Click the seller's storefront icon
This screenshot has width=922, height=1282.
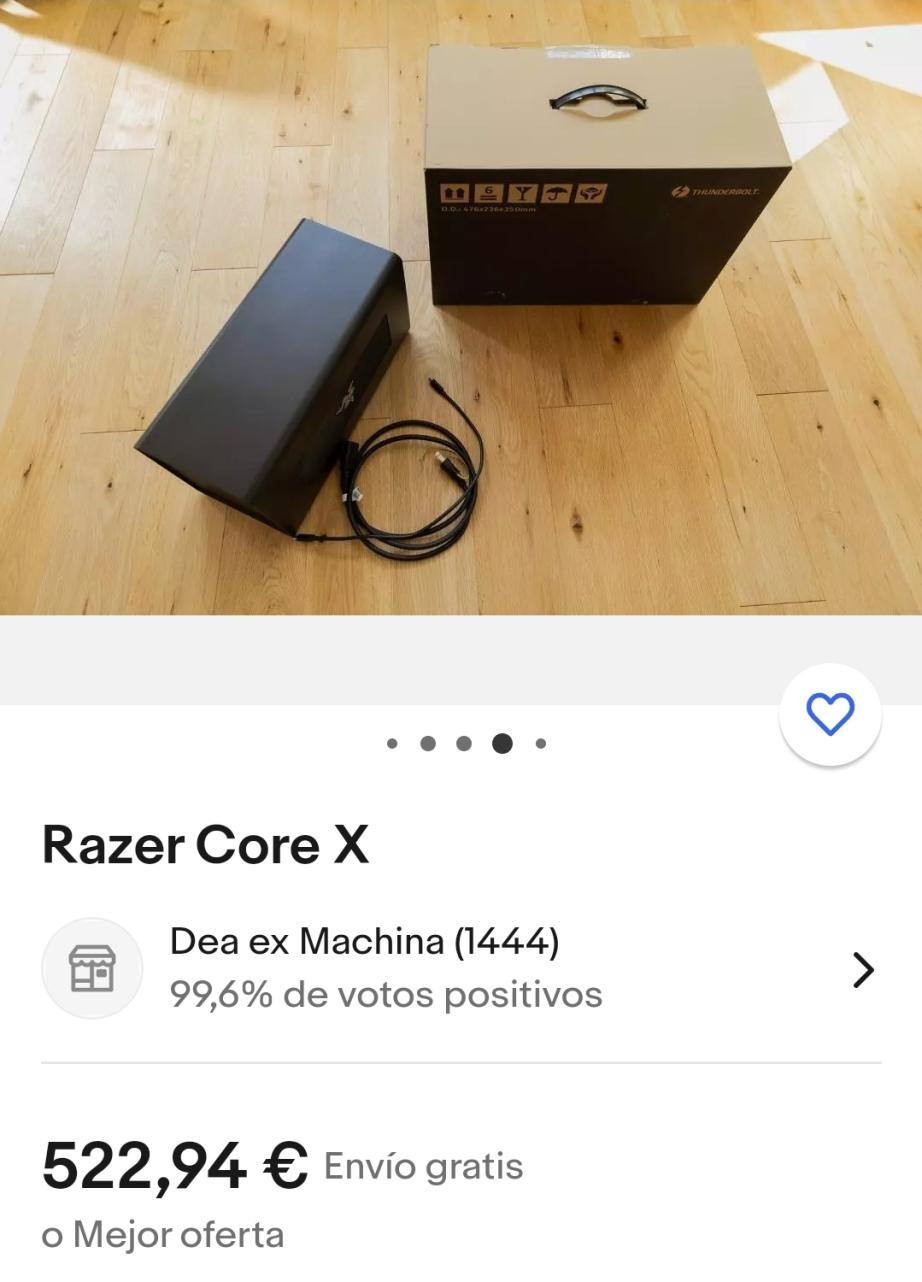tap(91, 967)
